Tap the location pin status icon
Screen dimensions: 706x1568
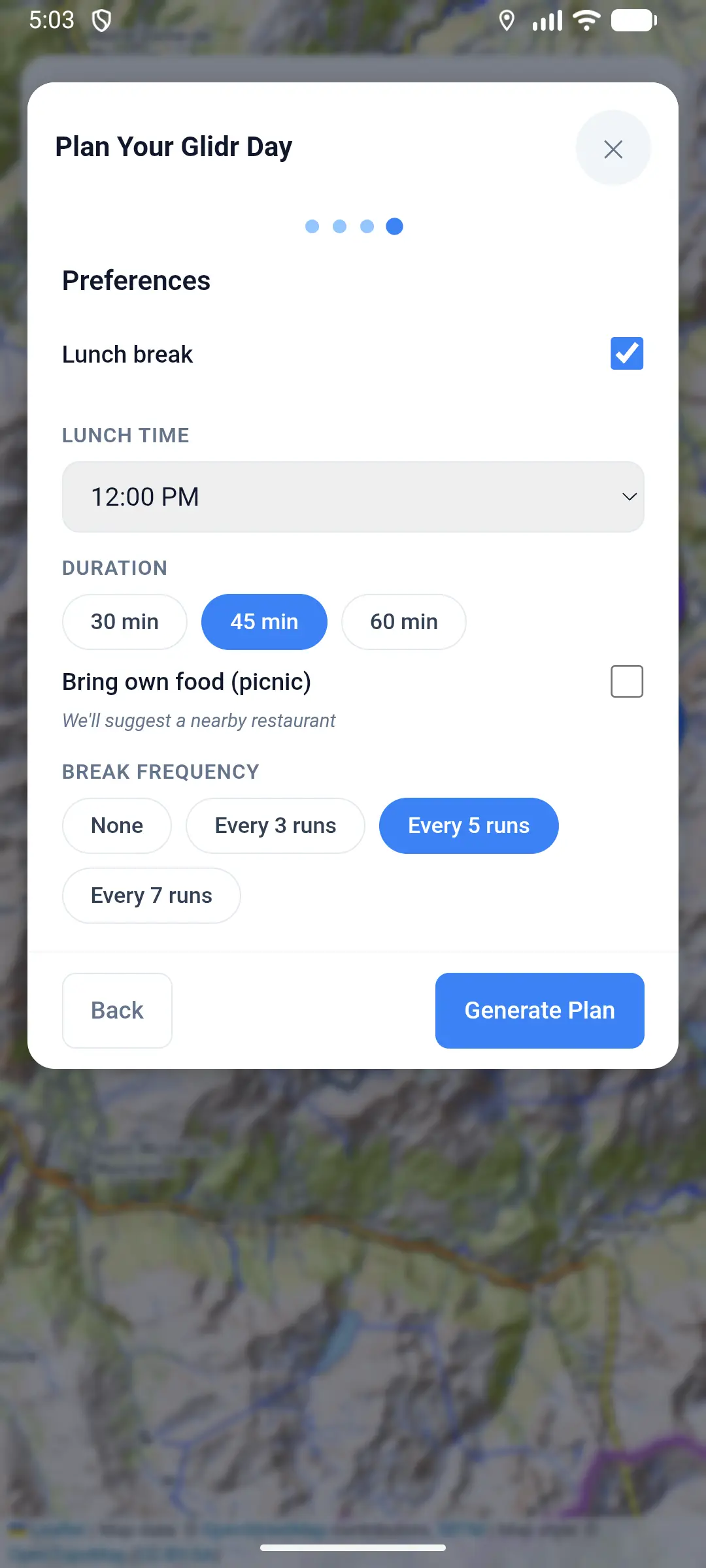click(x=508, y=20)
